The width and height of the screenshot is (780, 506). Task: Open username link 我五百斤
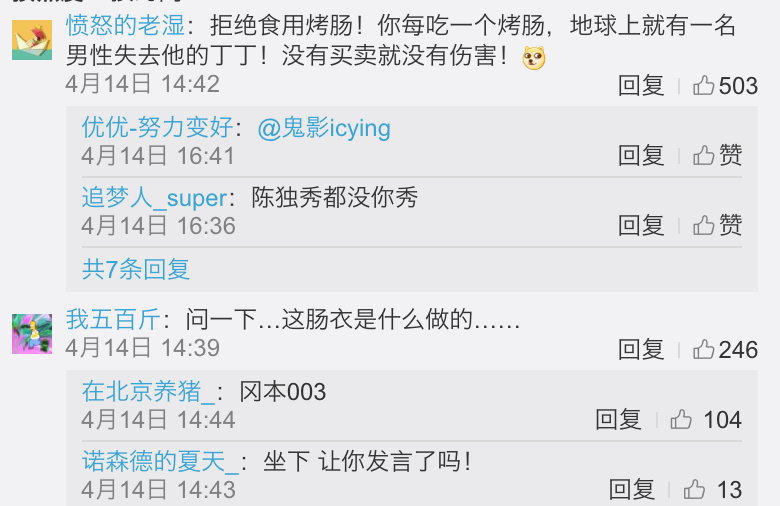pos(112,320)
